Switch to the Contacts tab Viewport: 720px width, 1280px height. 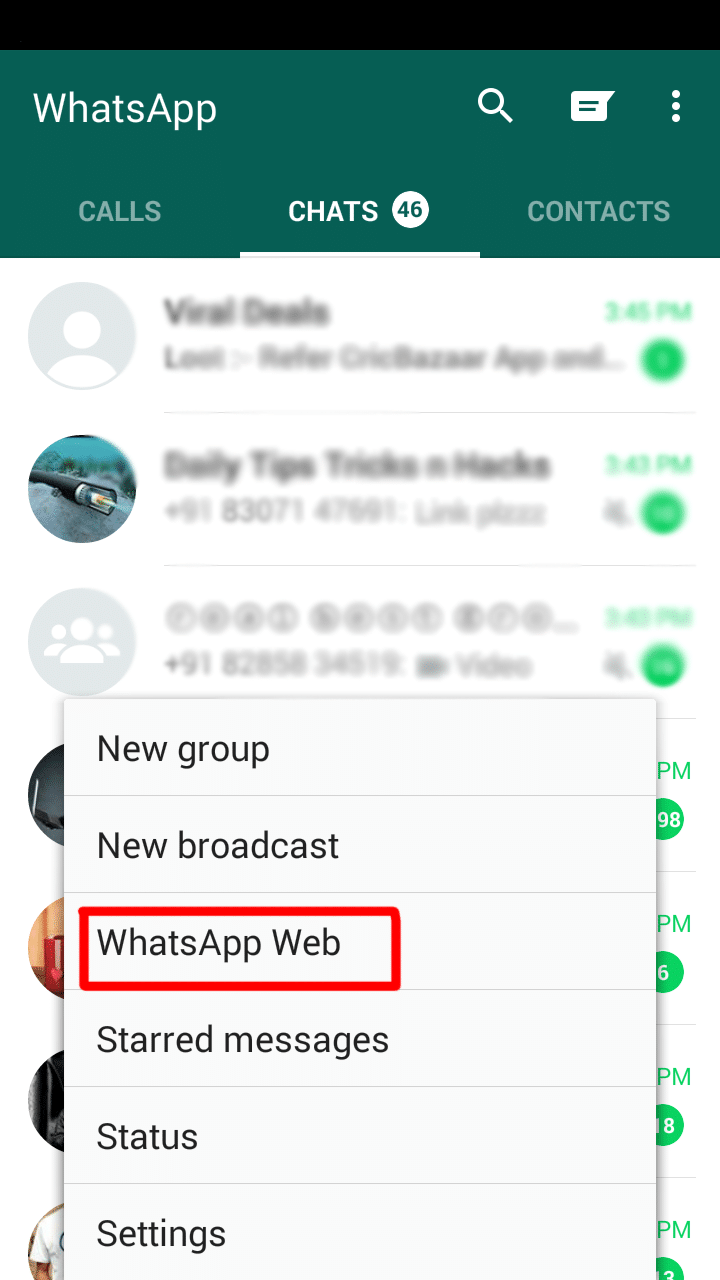click(x=598, y=211)
